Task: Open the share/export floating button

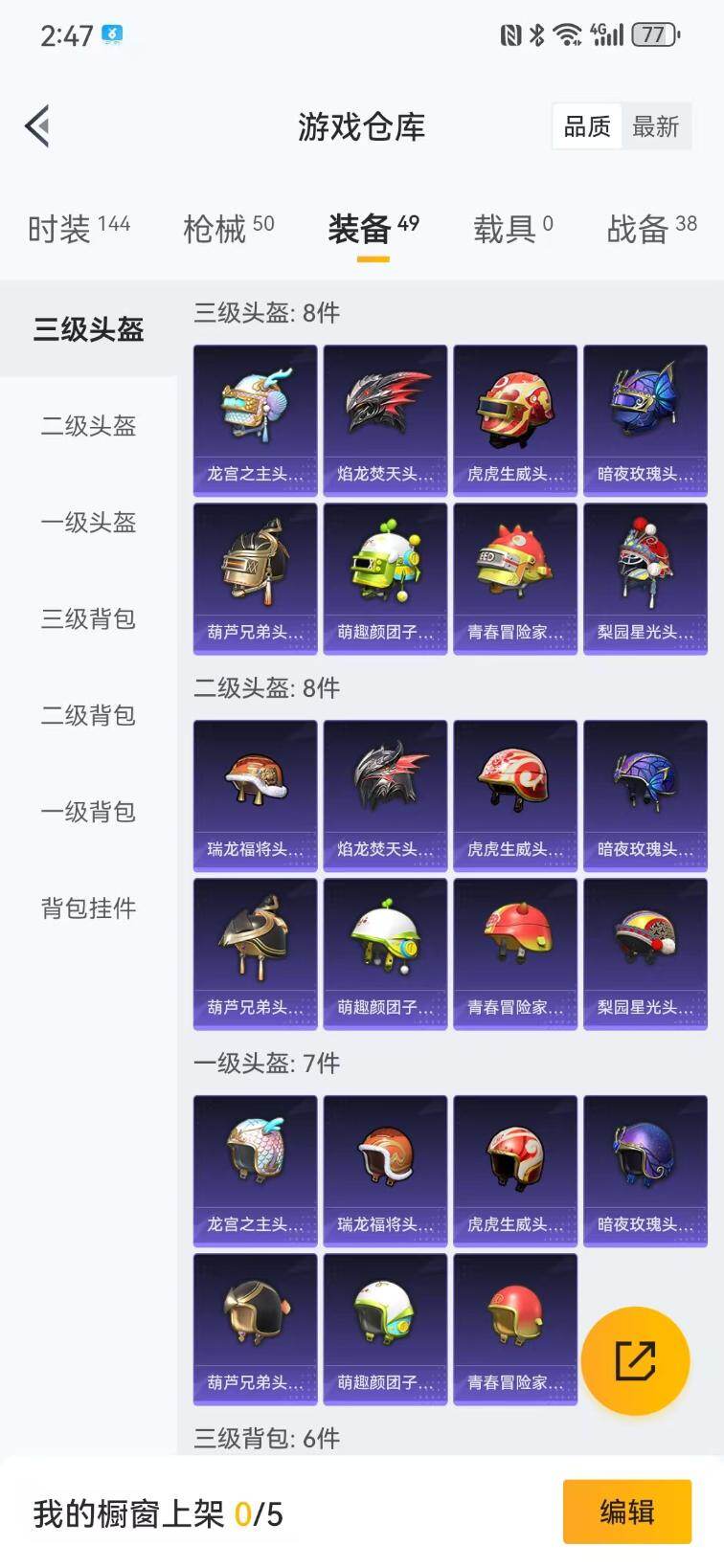Action: (x=635, y=1361)
